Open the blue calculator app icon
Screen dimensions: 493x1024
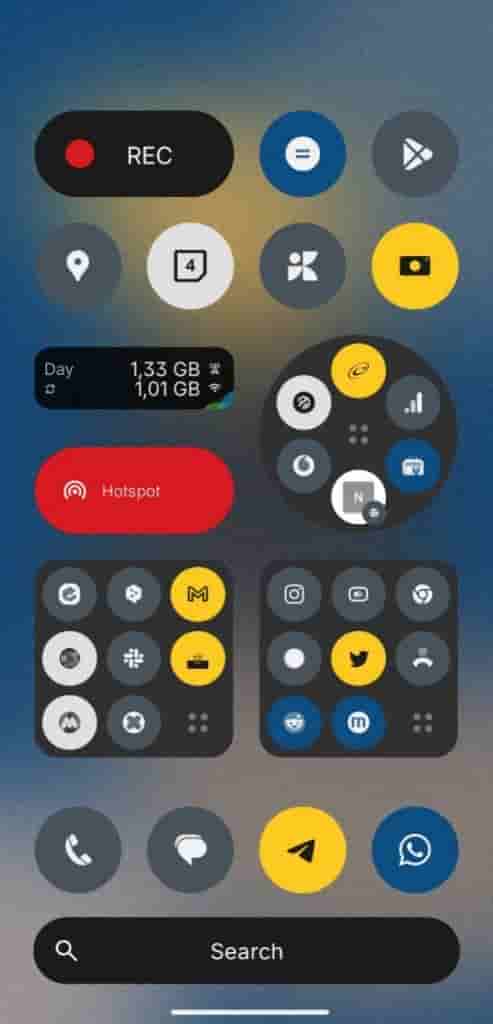tap(303, 154)
